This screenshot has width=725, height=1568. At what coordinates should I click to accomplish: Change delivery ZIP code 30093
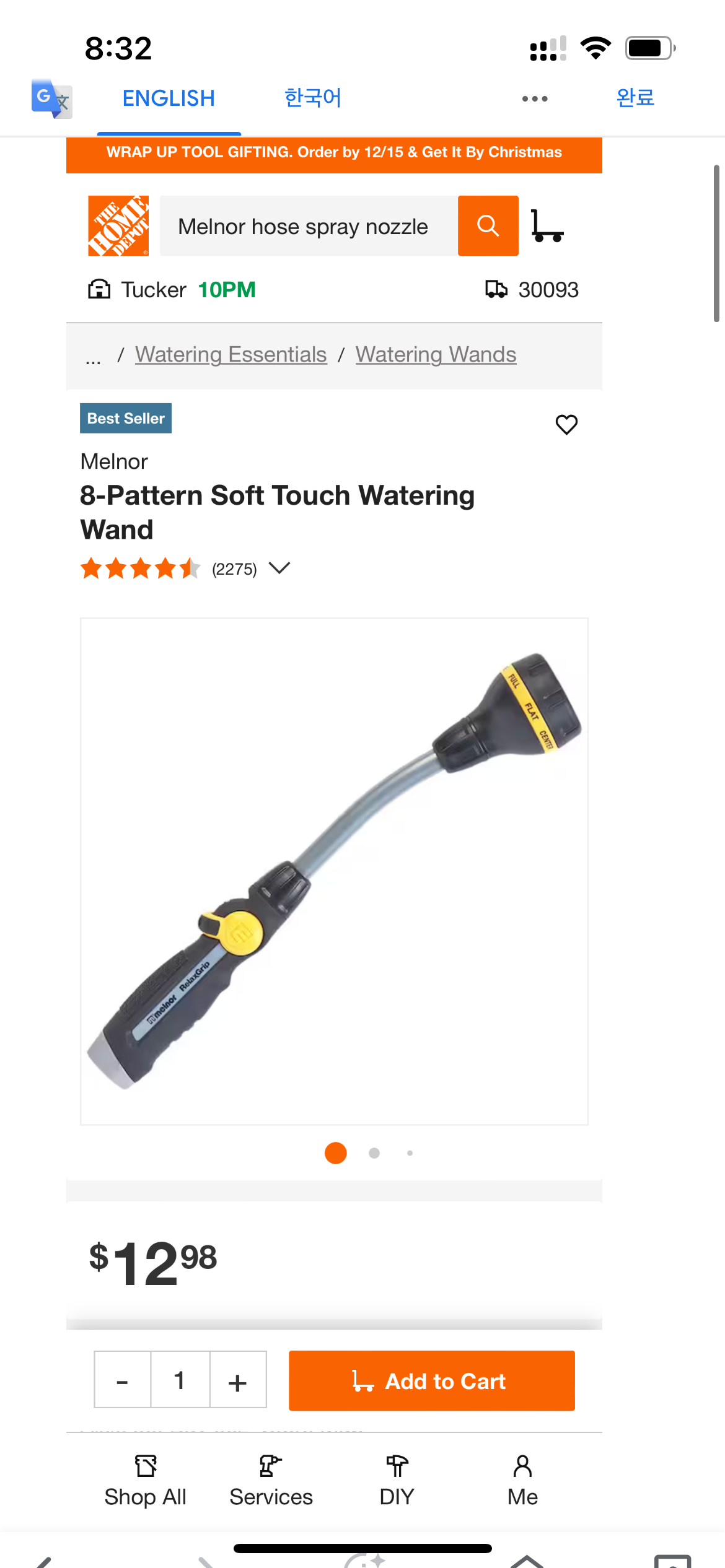click(532, 290)
